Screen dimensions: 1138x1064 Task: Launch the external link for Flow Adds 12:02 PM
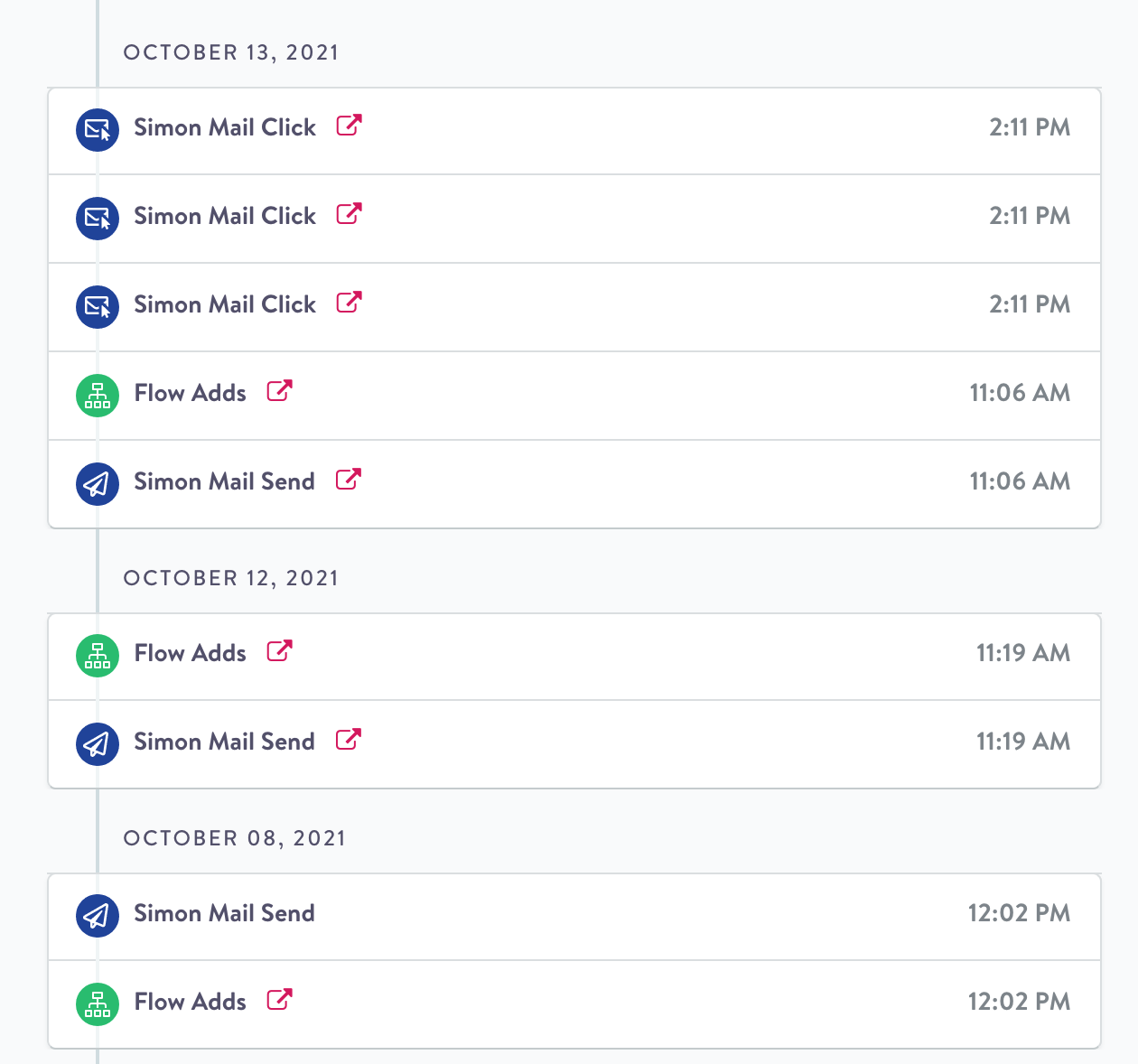click(x=279, y=1000)
